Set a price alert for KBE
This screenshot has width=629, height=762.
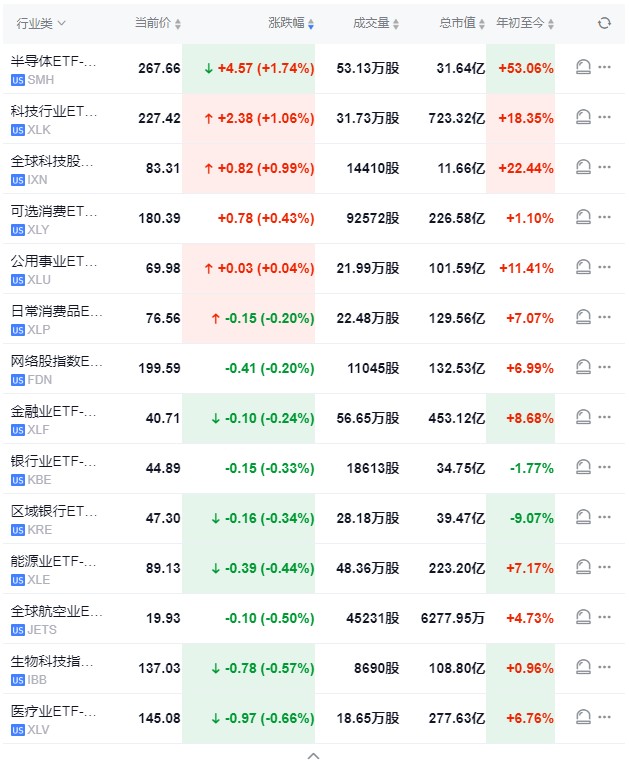[x=583, y=468]
